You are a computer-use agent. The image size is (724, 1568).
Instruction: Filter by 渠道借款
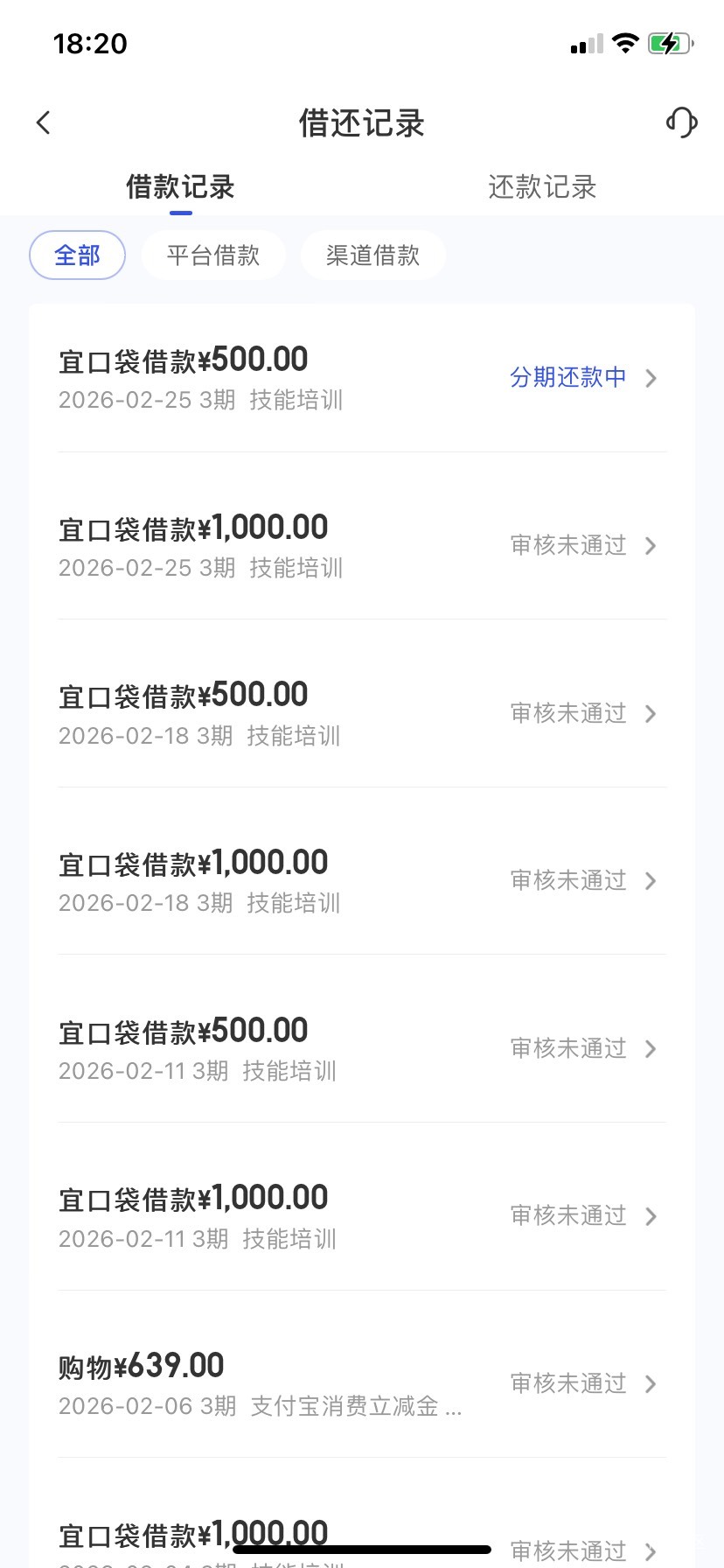(373, 255)
